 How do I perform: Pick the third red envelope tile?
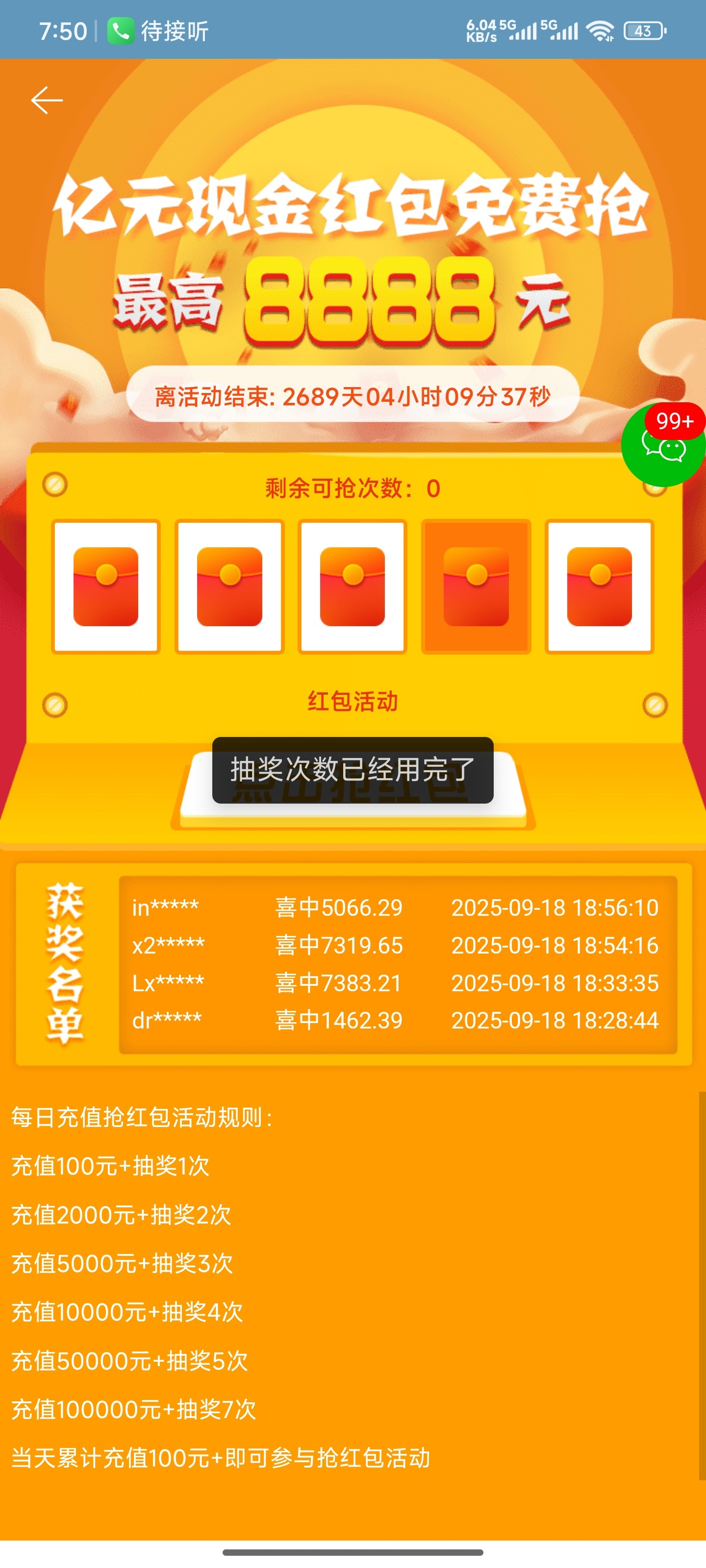click(353, 586)
